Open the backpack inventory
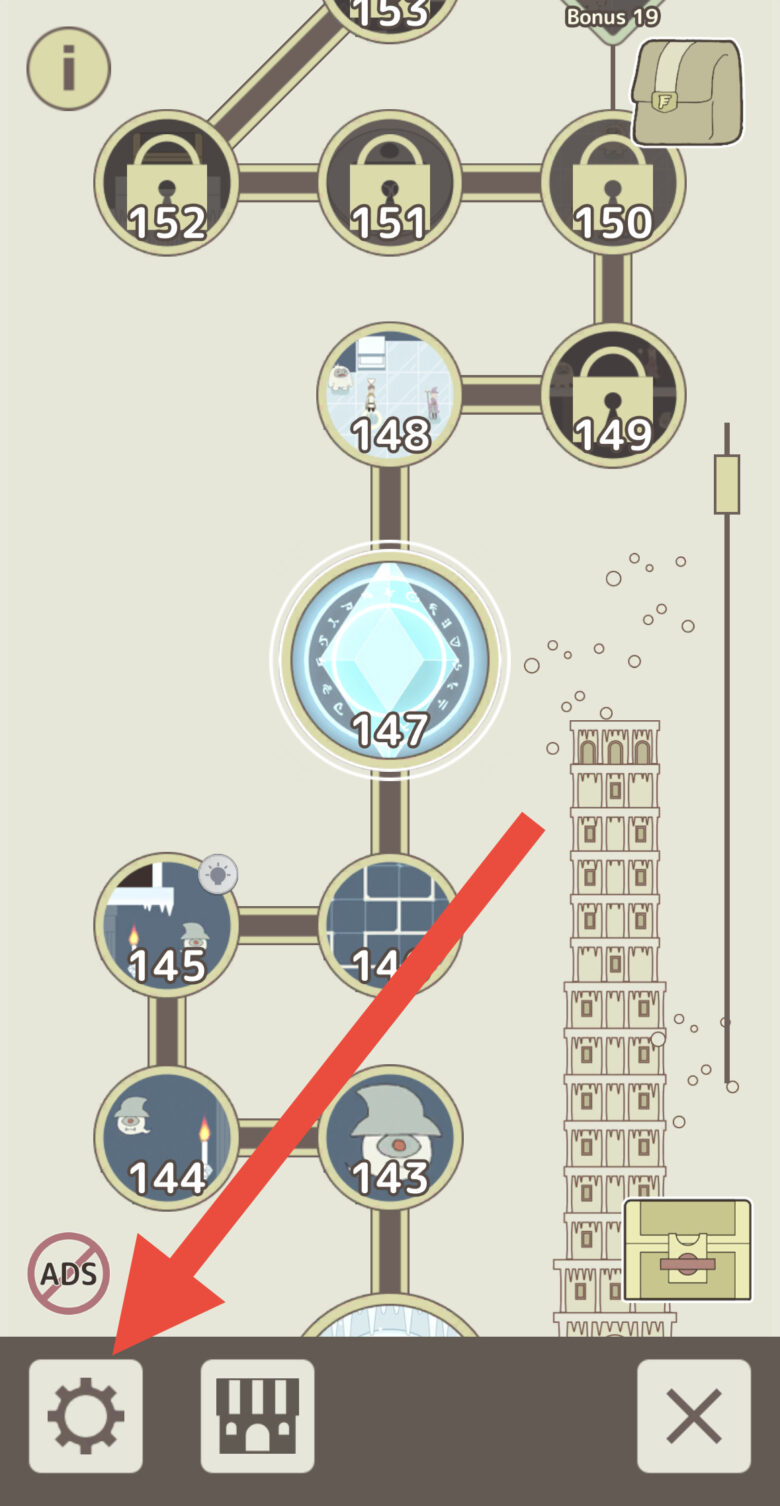This screenshot has width=780, height=1506. [x=687, y=92]
